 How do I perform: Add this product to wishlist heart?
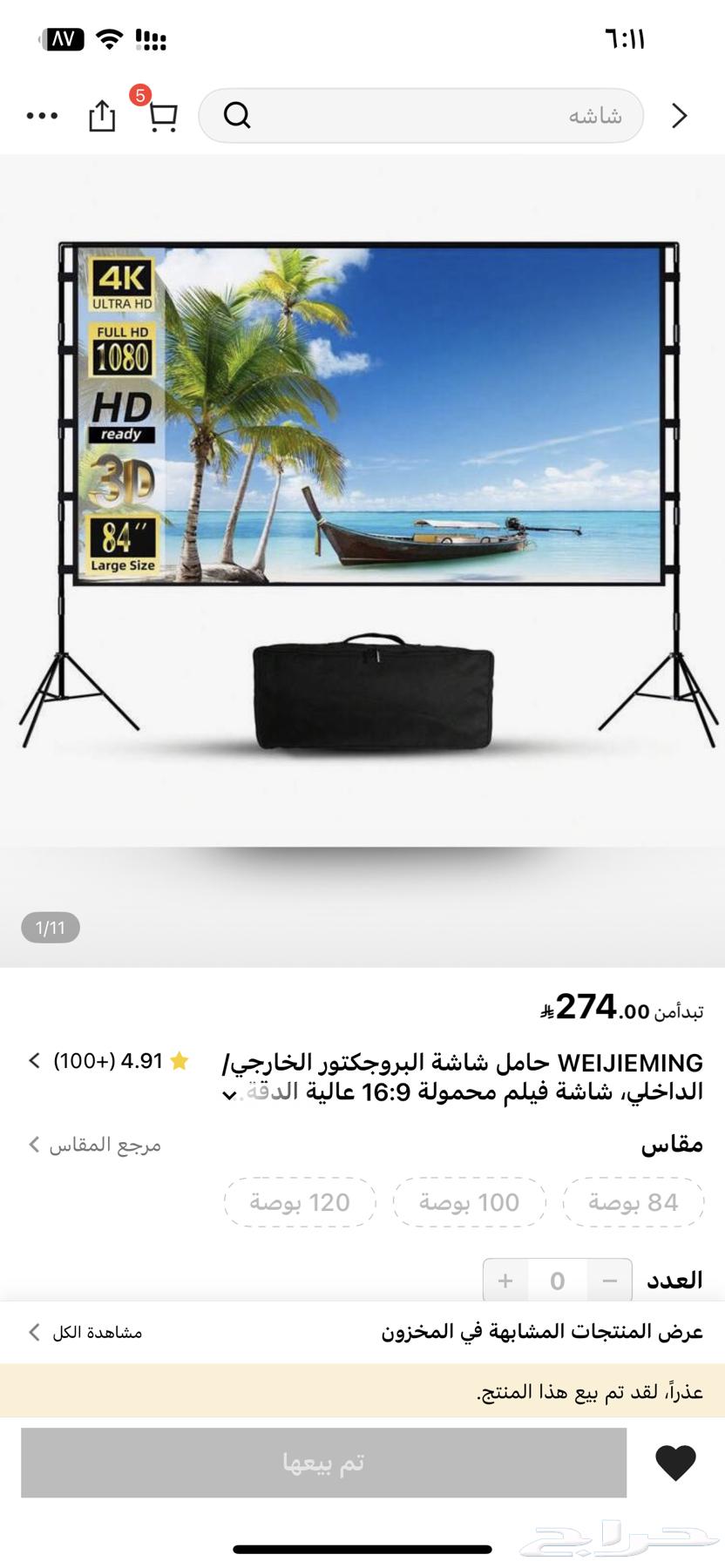point(675,1463)
